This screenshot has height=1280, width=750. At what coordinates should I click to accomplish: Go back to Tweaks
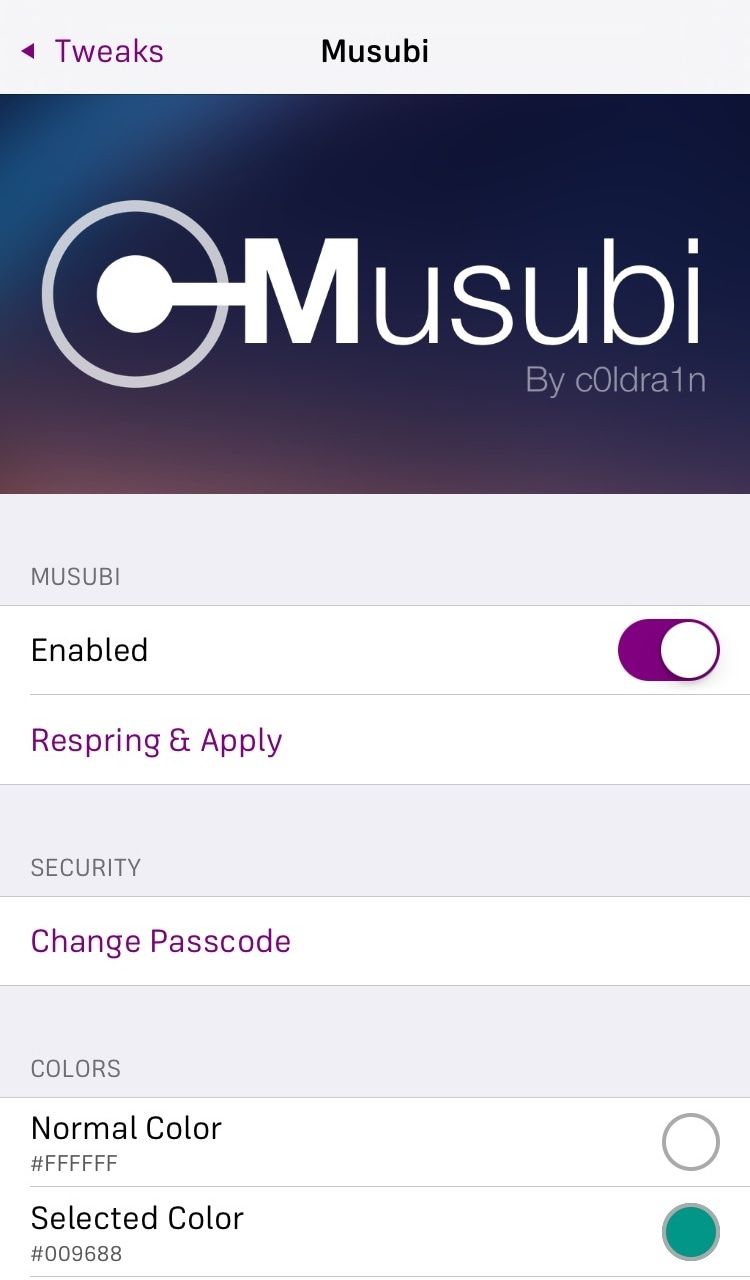(x=92, y=51)
